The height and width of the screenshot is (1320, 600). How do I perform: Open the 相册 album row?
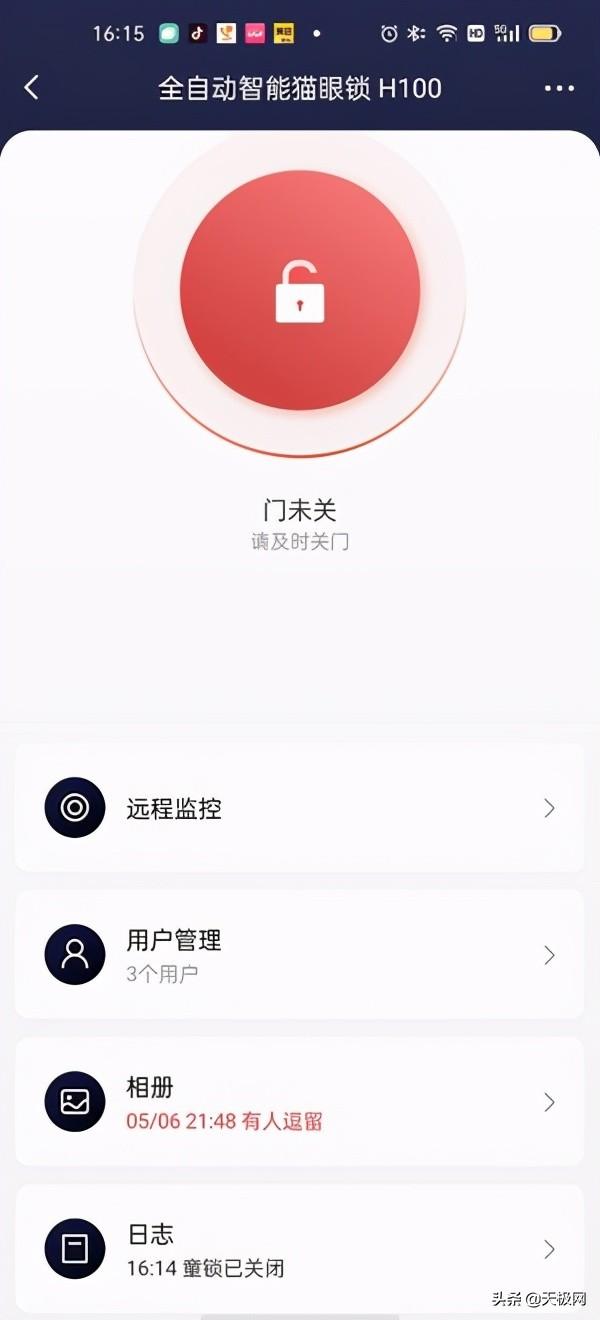(x=300, y=1102)
